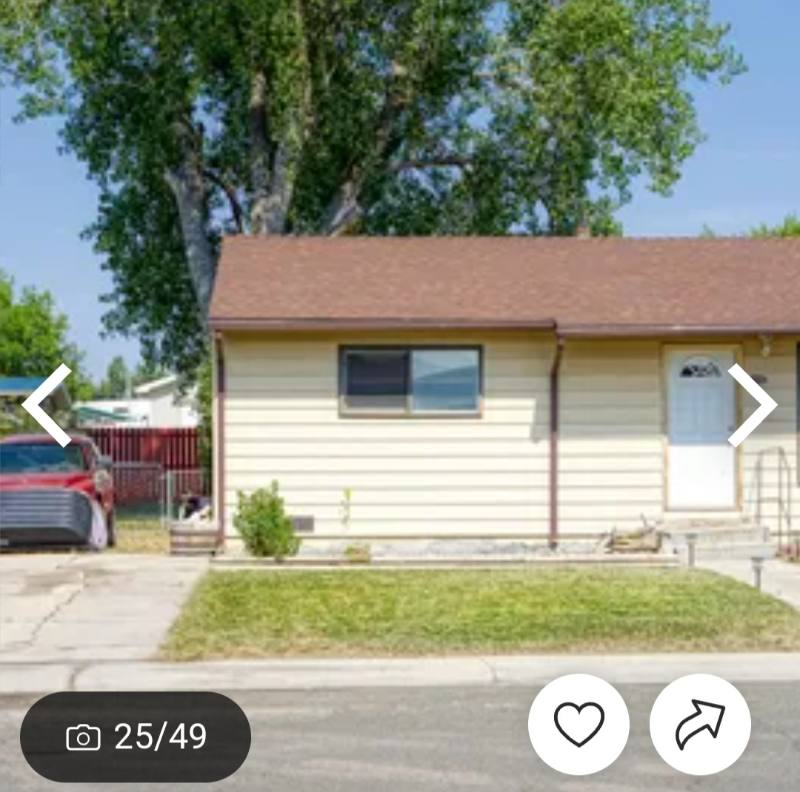Go to the next listing photo
The width and height of the screenshot is (800, 792).
(751, 405)
